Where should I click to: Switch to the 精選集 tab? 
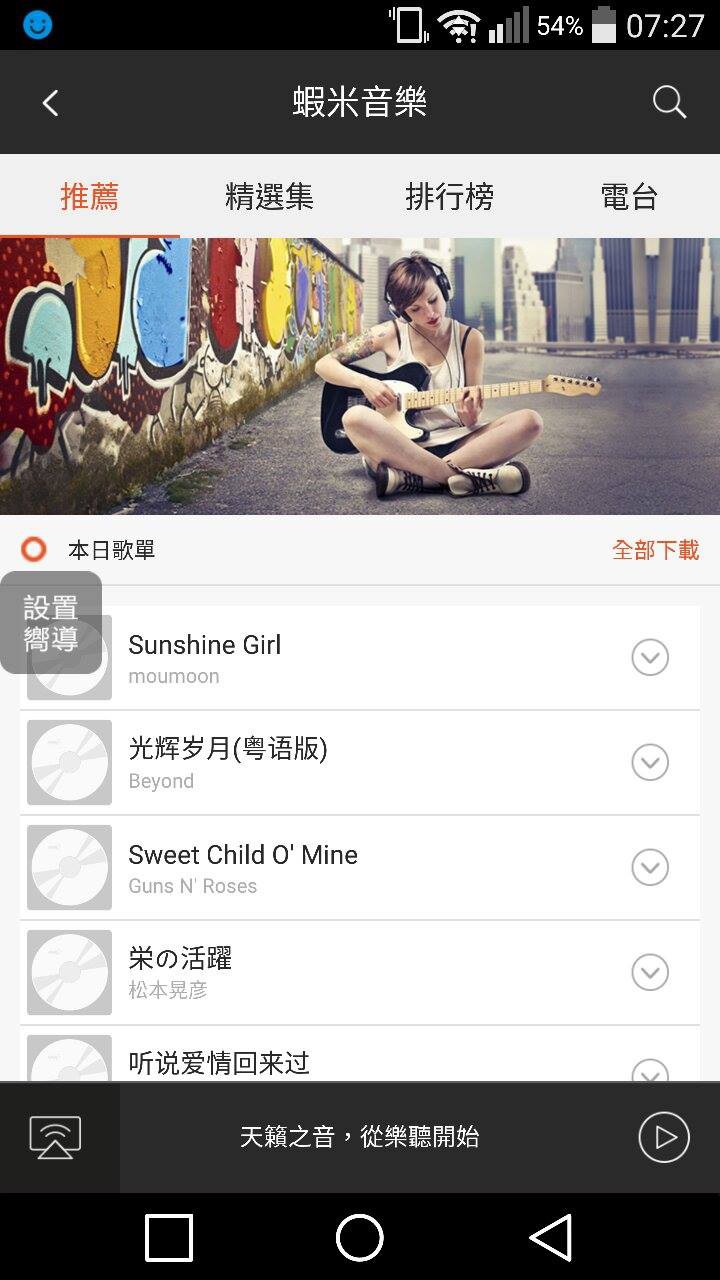269,196
